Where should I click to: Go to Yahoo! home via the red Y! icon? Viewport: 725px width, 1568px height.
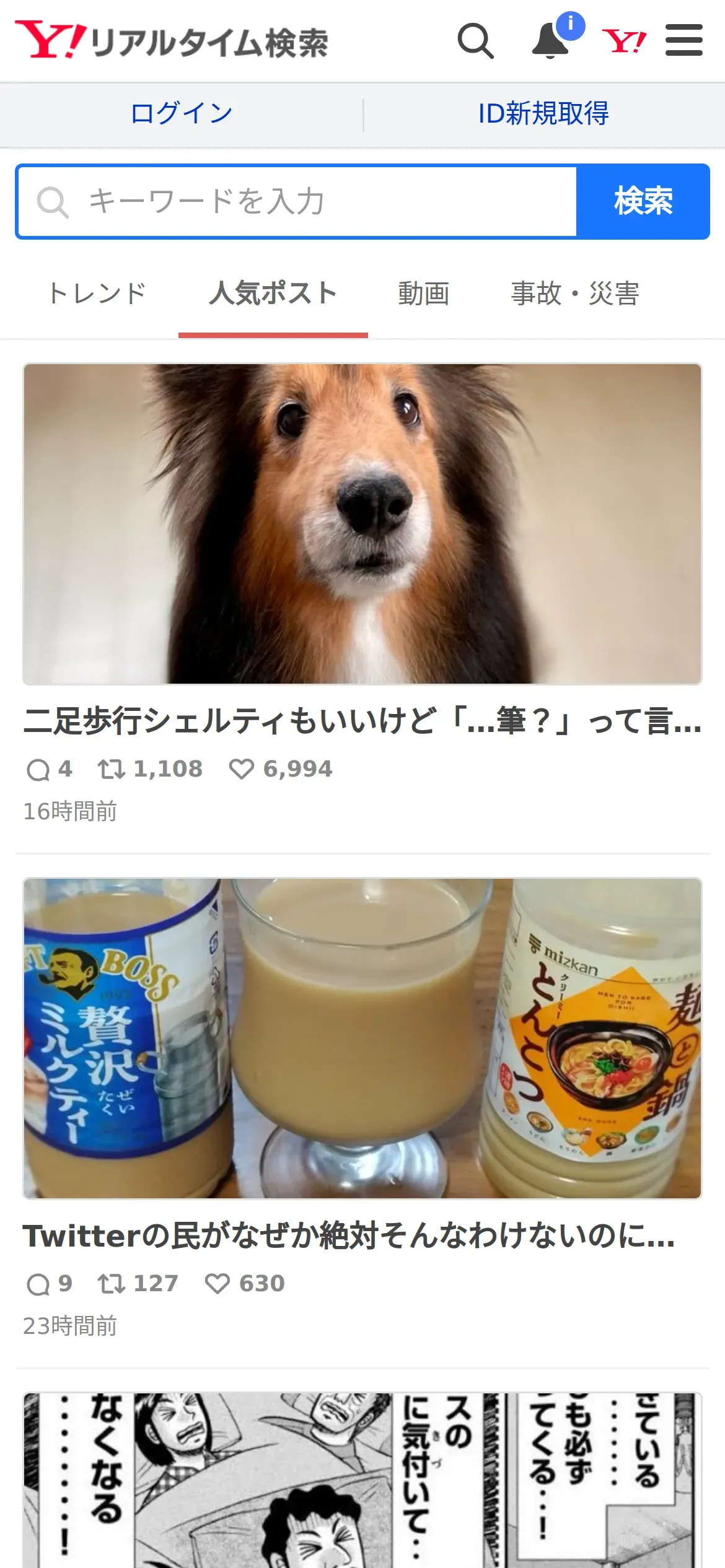pos(624,41)
